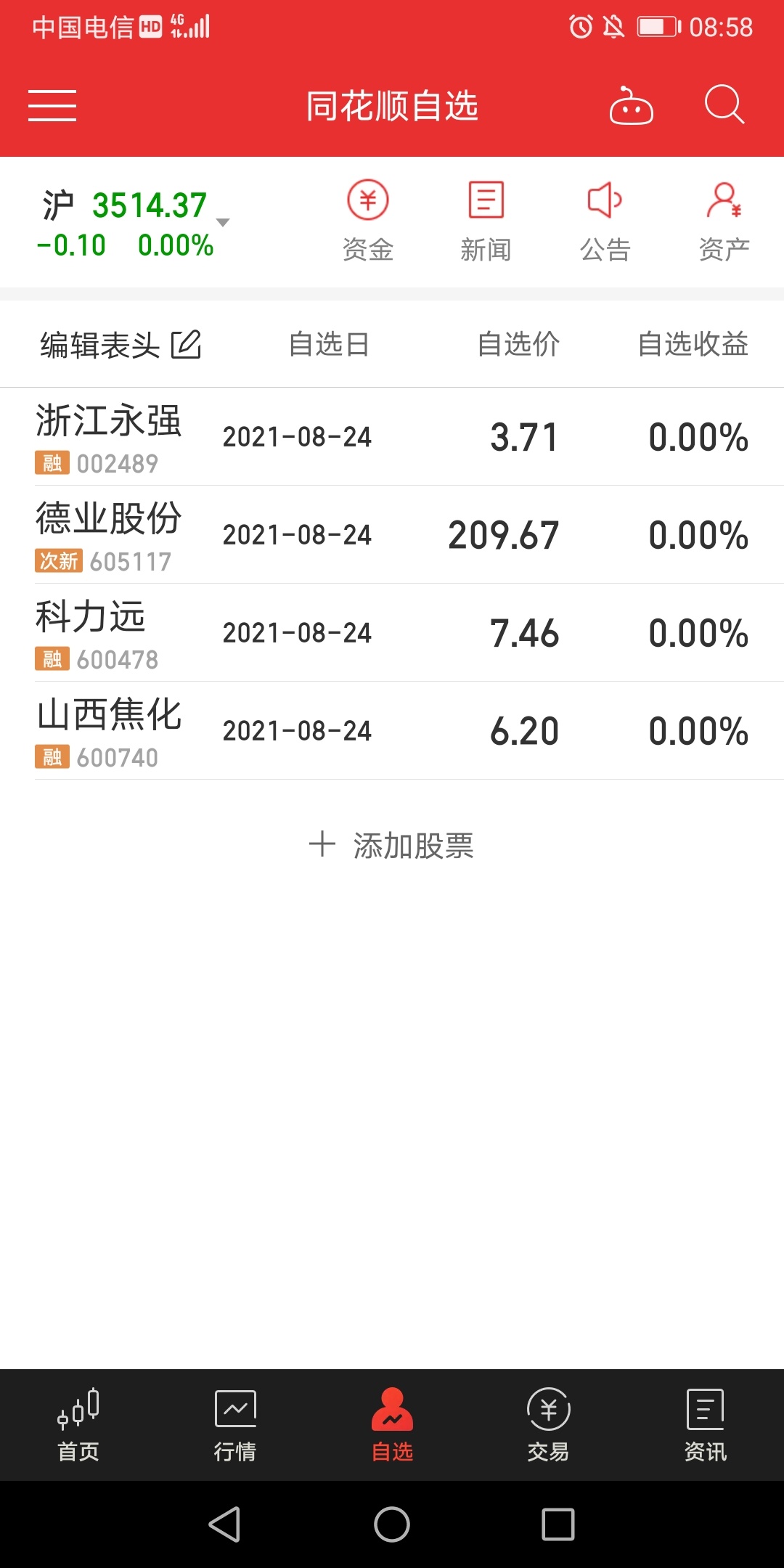The height and width of the screenshot is (1568, 784).
Task: Tap 添加股票 to add a stock
Action: 392,846
